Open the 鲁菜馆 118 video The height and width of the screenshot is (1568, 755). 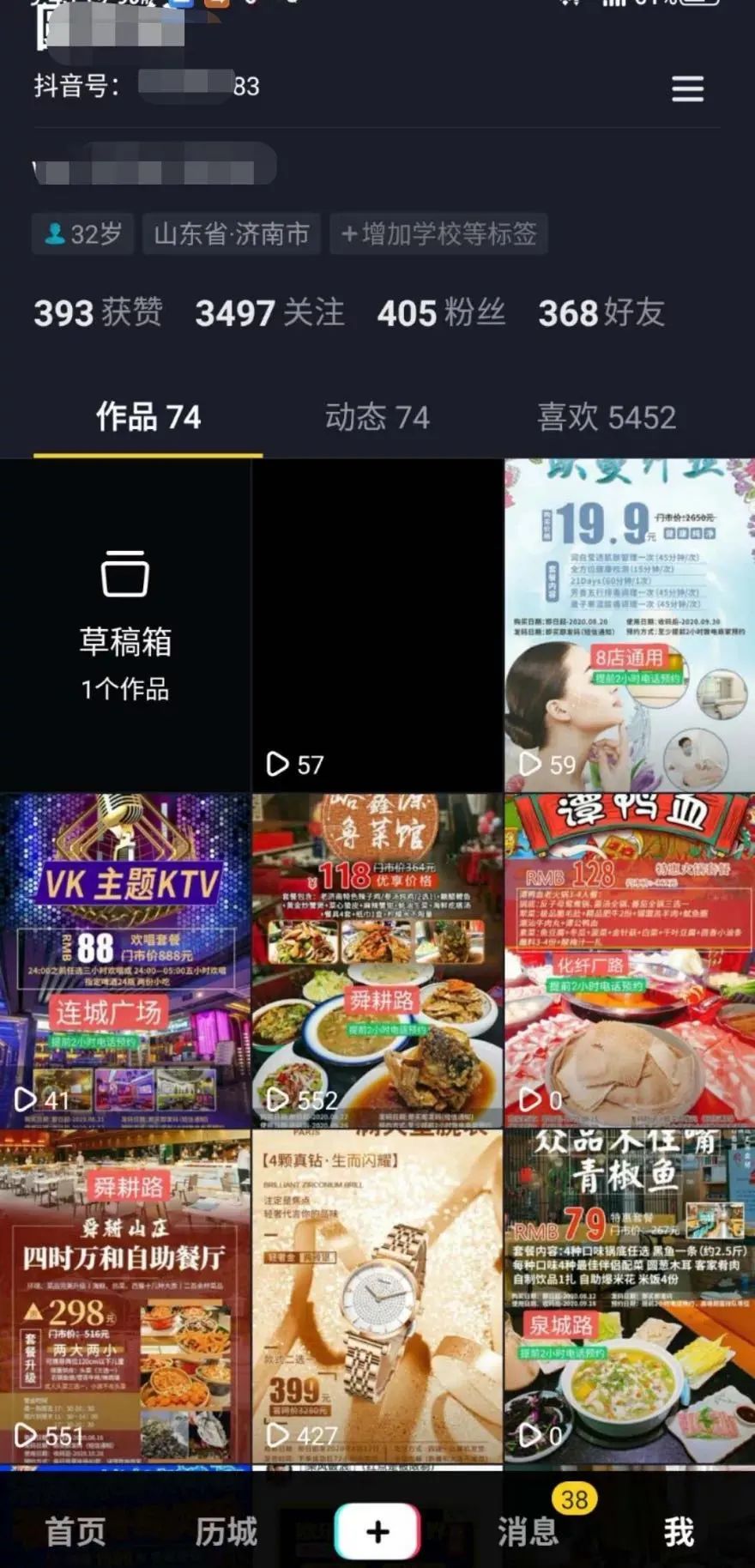[x=377, y=960]
